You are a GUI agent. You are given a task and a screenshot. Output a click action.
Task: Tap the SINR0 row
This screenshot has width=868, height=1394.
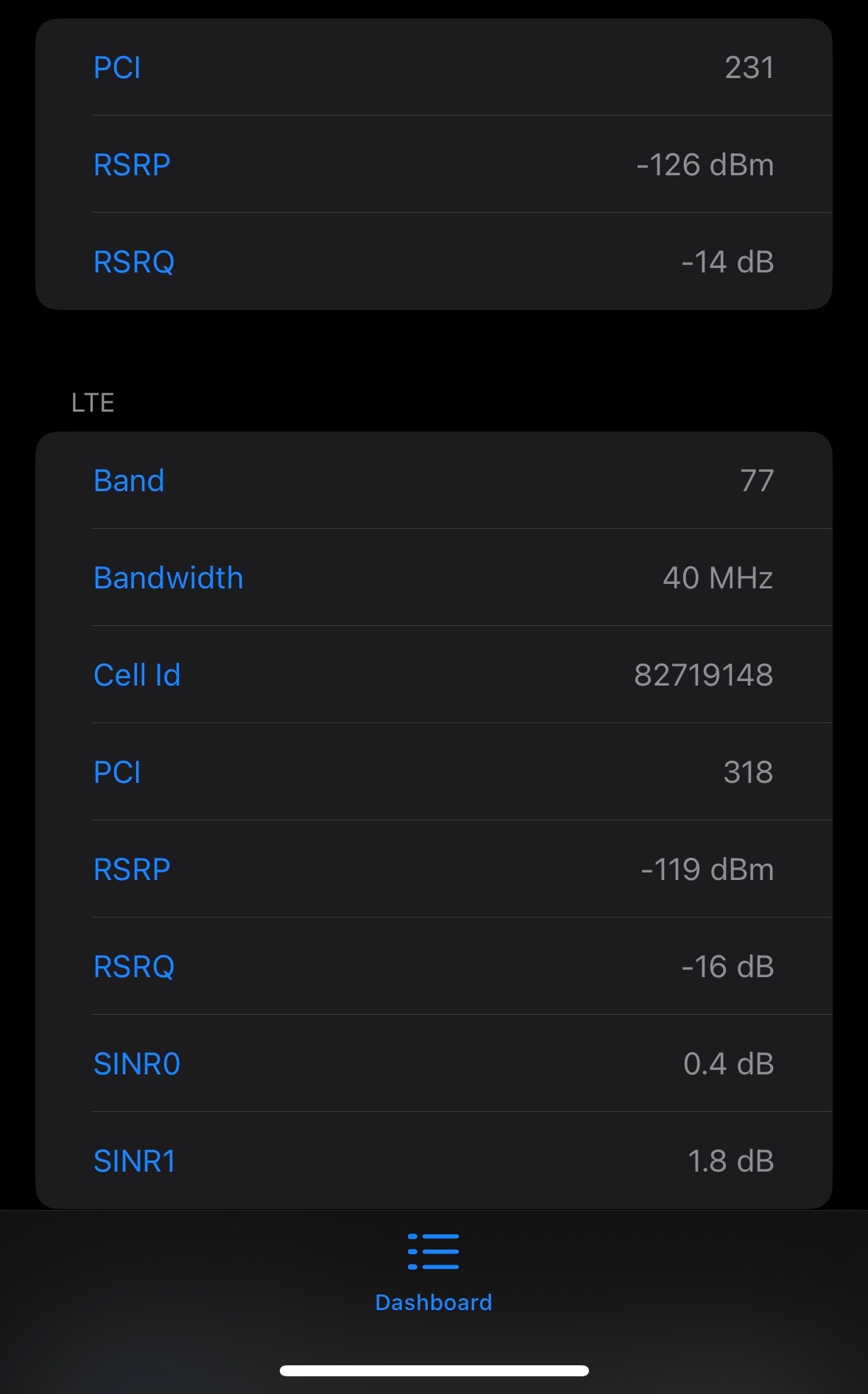tap(434, 1064)
